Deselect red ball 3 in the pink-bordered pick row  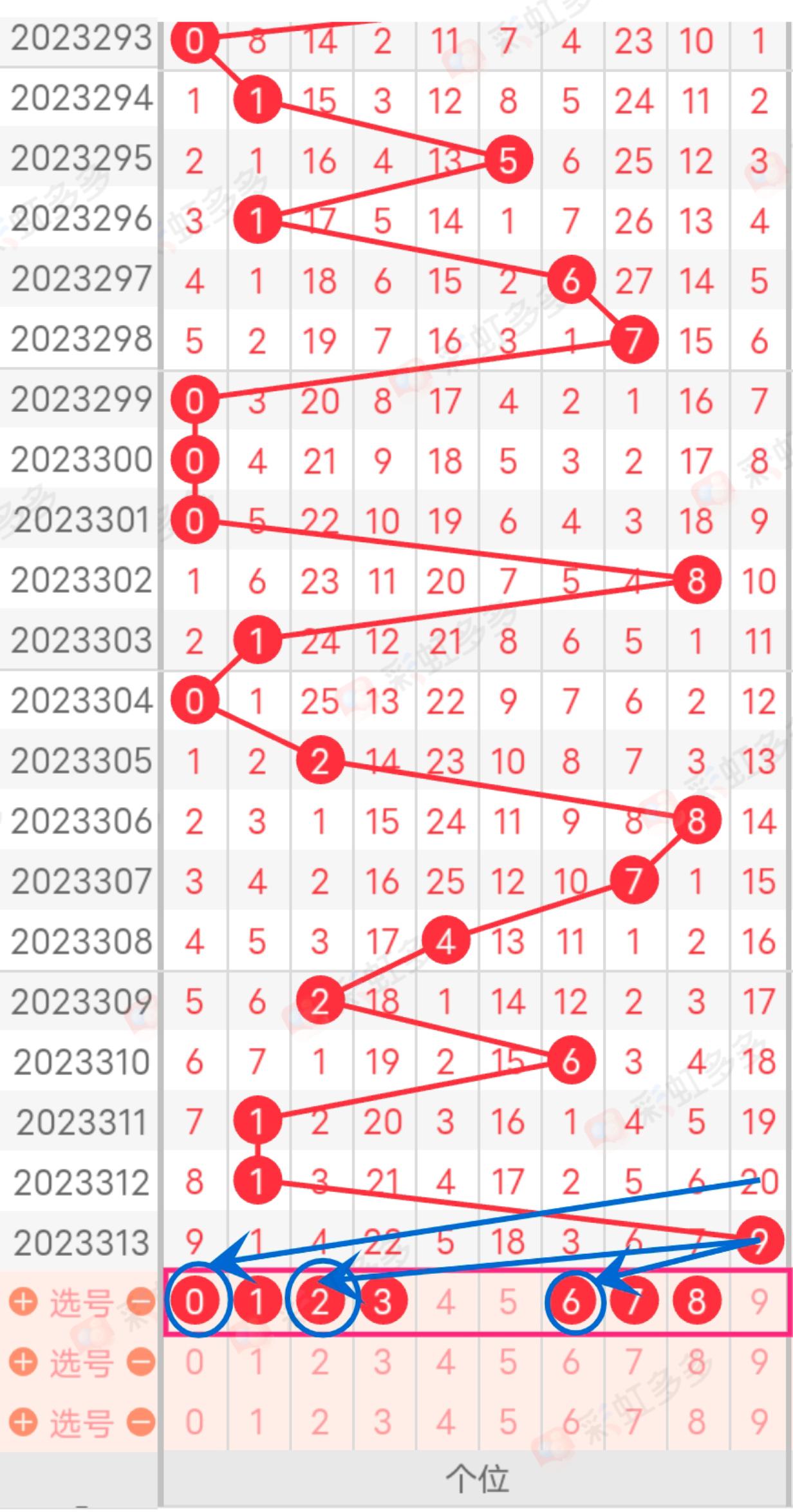[x=383, y=1302]
